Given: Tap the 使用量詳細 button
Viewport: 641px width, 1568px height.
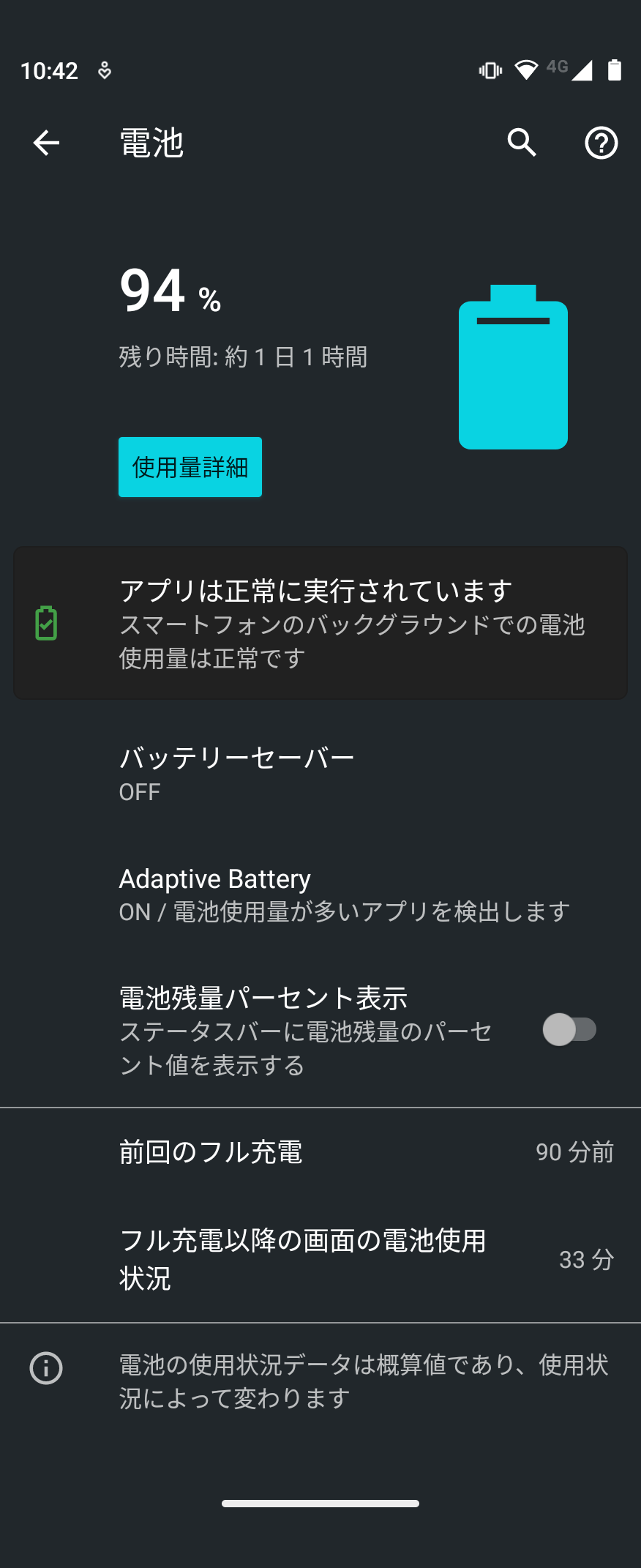Looking at the screenshot, I should 190,467.
